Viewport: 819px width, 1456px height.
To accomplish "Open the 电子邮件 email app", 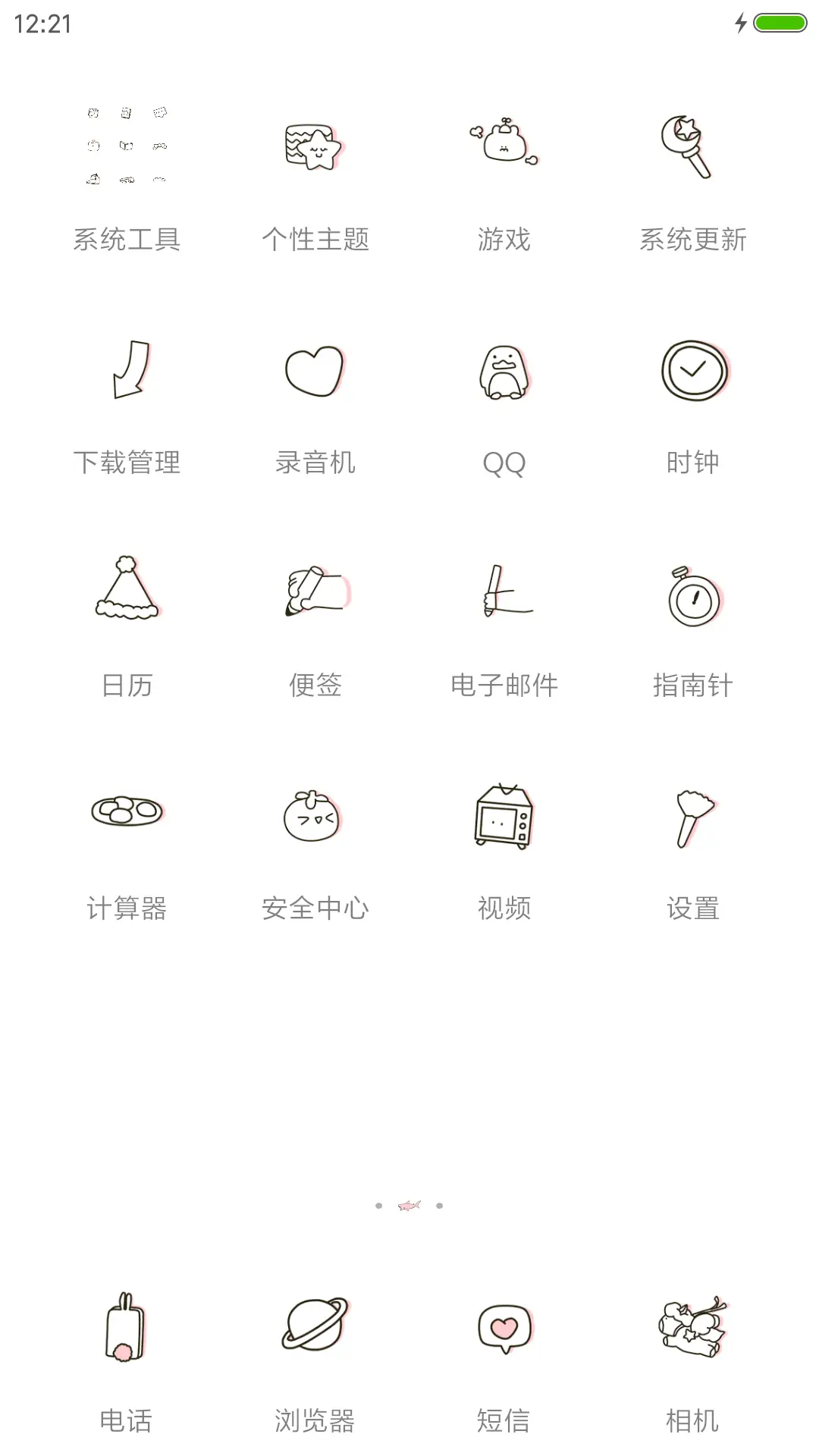I will tap(504, 591).
